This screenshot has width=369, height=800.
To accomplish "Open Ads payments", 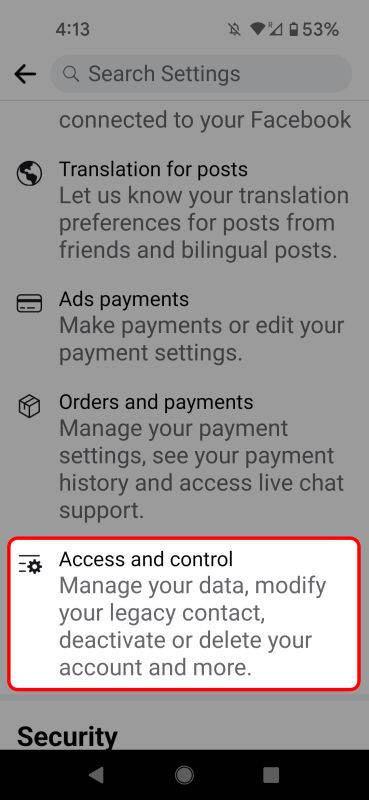I will [184, 327].
